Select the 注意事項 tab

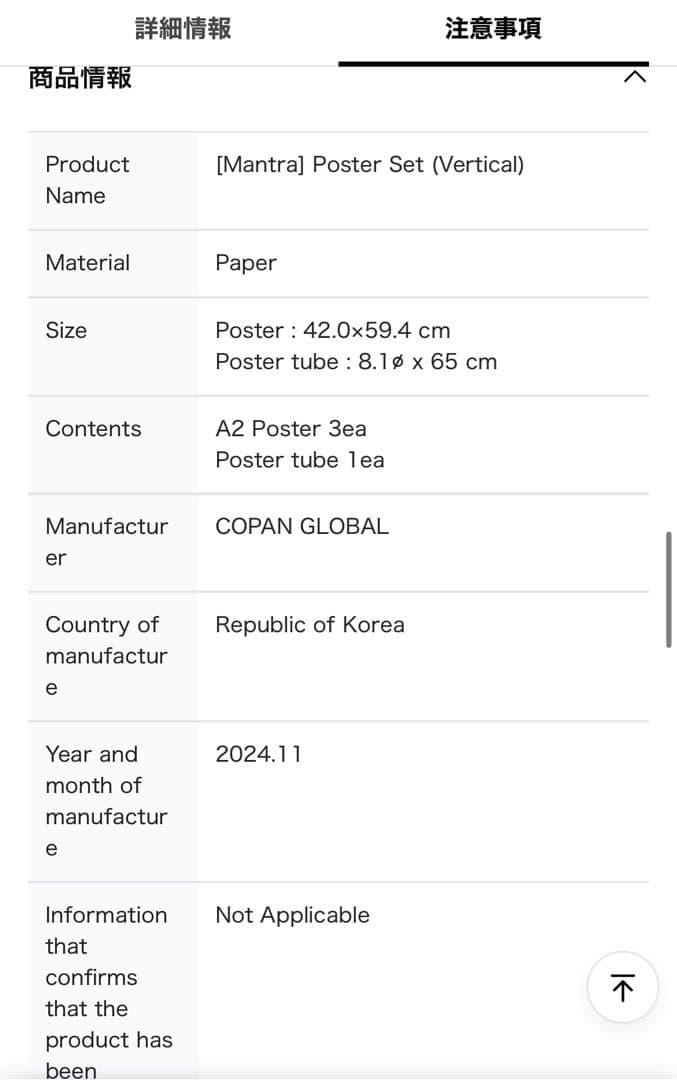coord(493,29)
